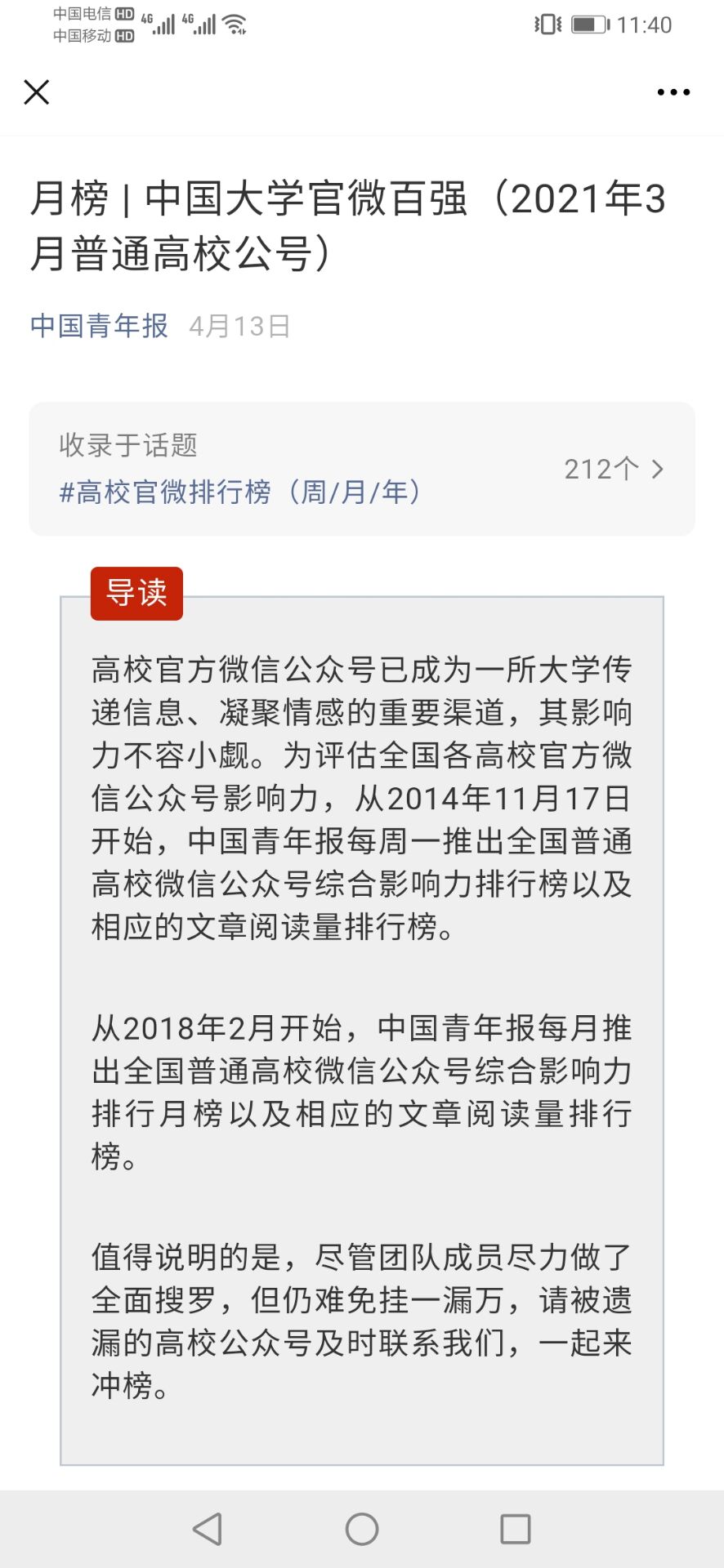Close the article page
Screen dimensions: 724x1568
pyautogui.click(x=37, y=92)
